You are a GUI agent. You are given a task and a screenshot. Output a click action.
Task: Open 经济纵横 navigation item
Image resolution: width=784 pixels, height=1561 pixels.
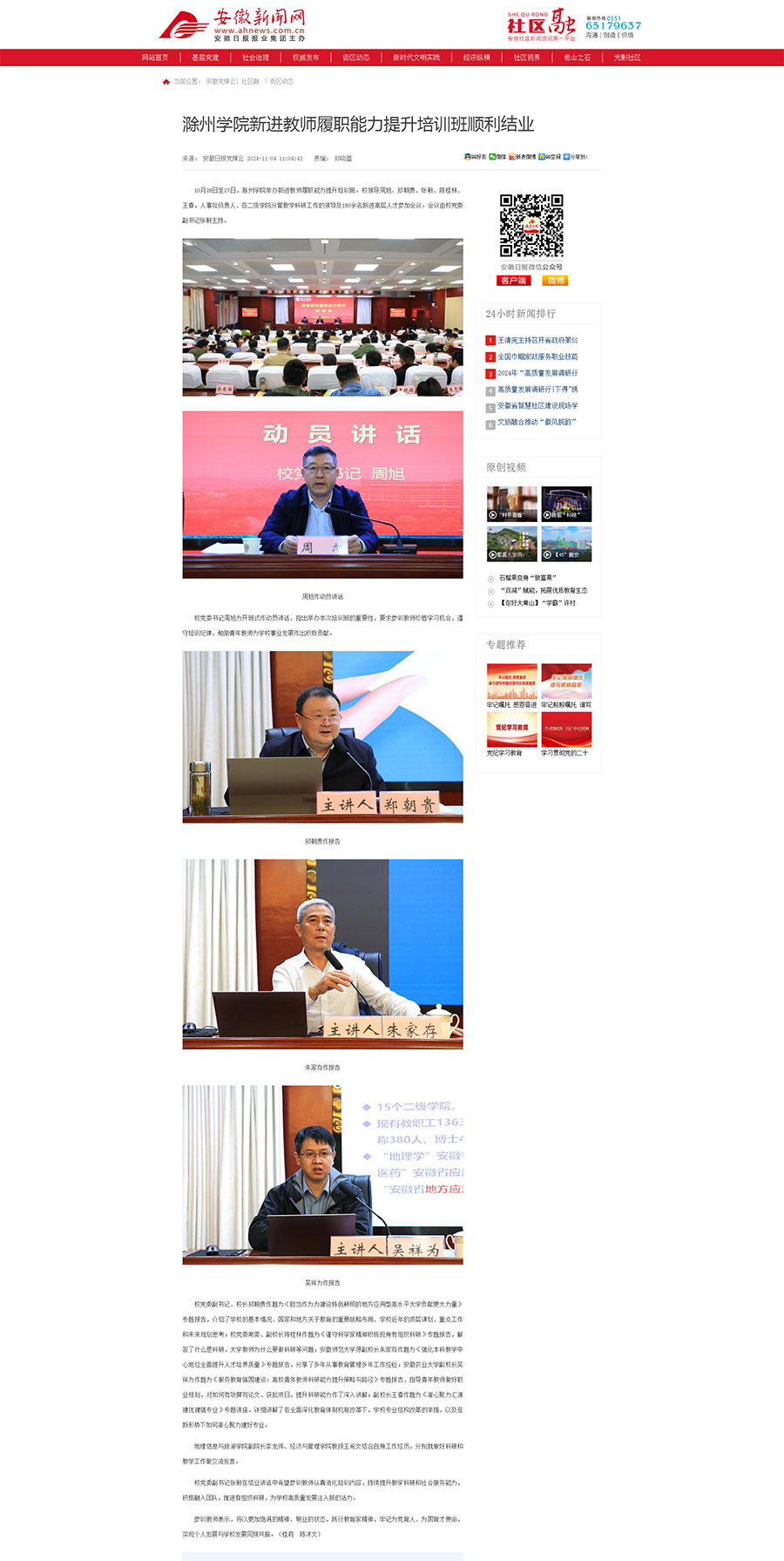point(476,58)
